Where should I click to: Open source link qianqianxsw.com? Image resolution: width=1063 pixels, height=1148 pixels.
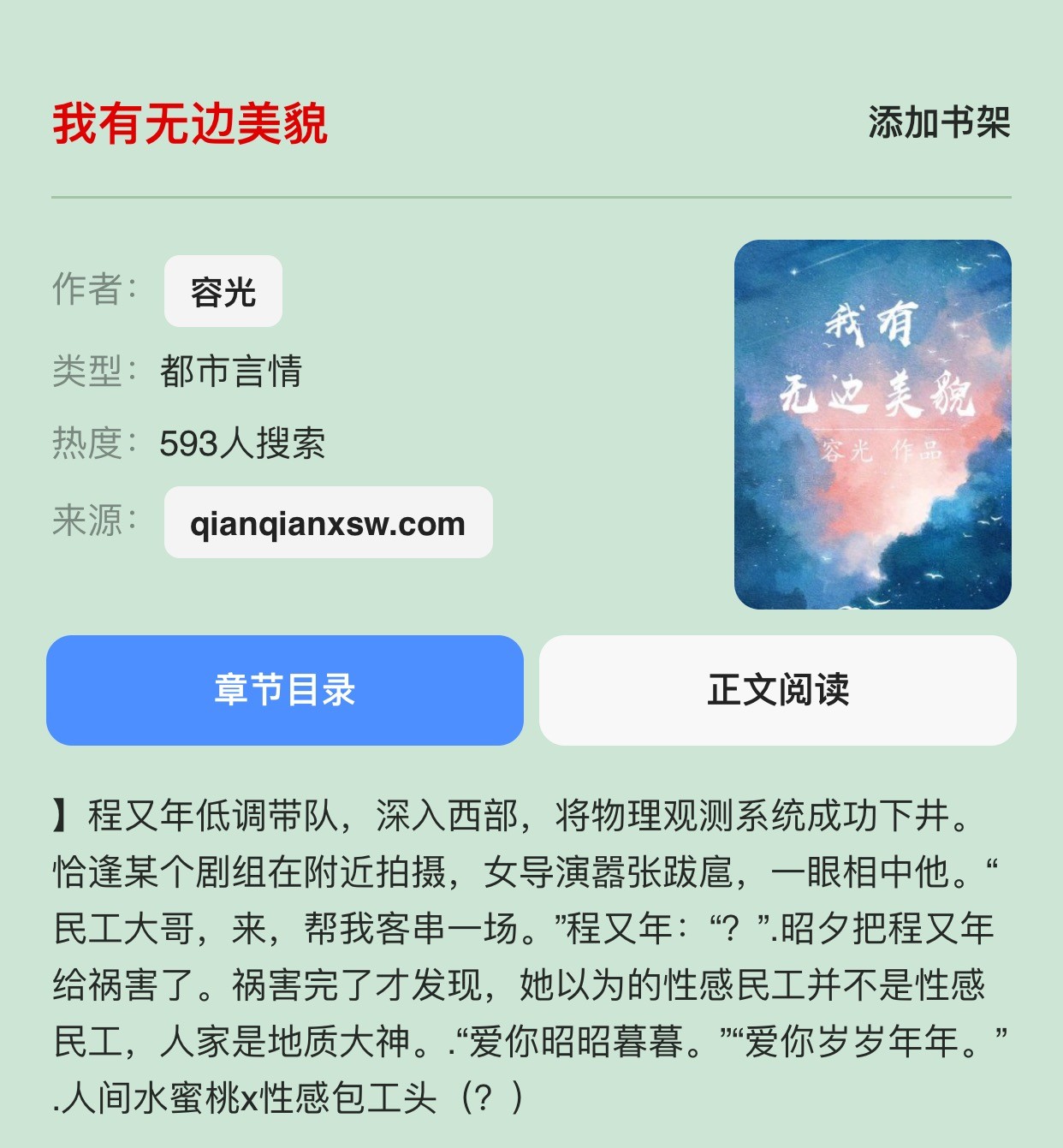point(328,523)
